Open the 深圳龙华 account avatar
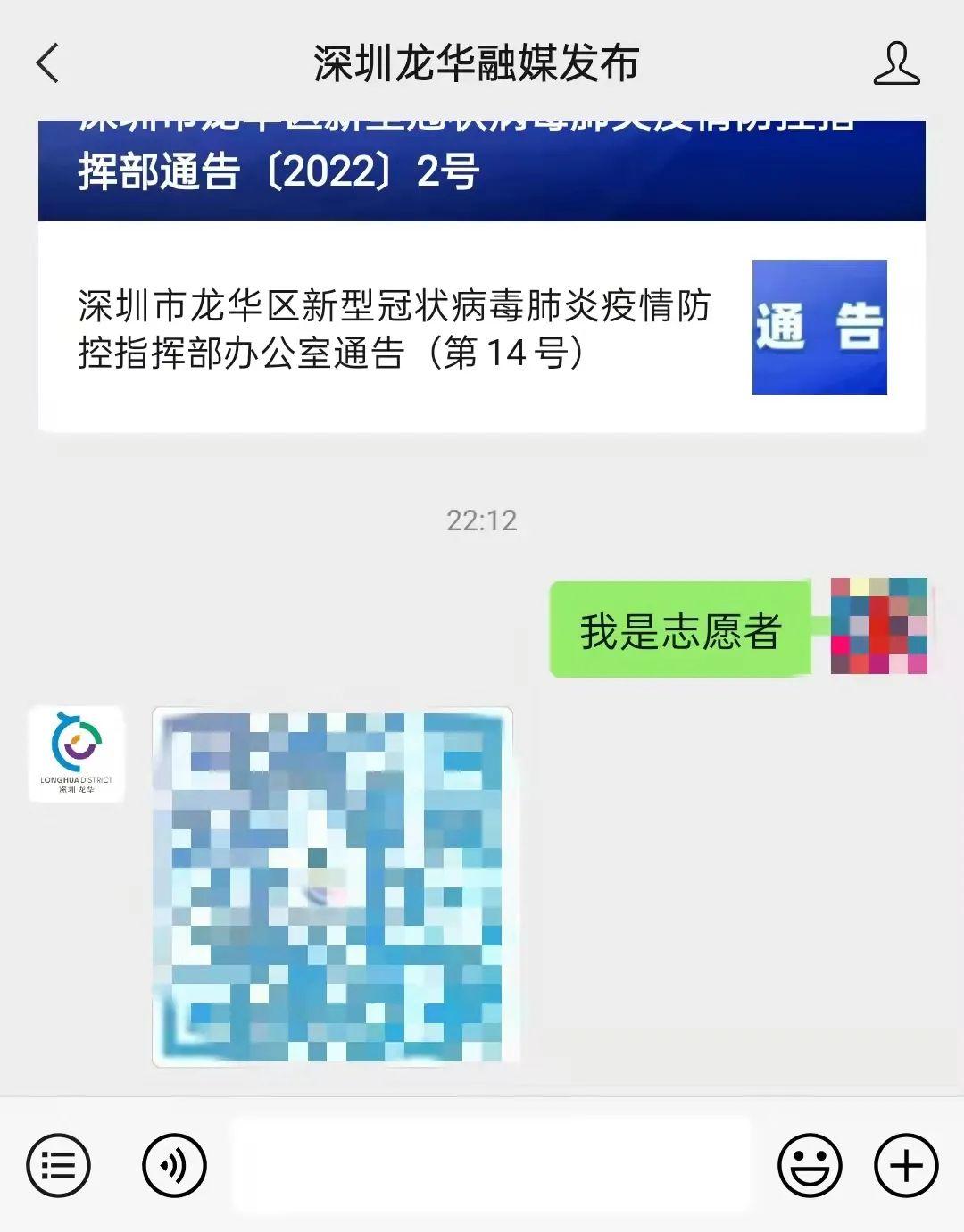This screenshot has height=1232, width=964. point(77,753)
